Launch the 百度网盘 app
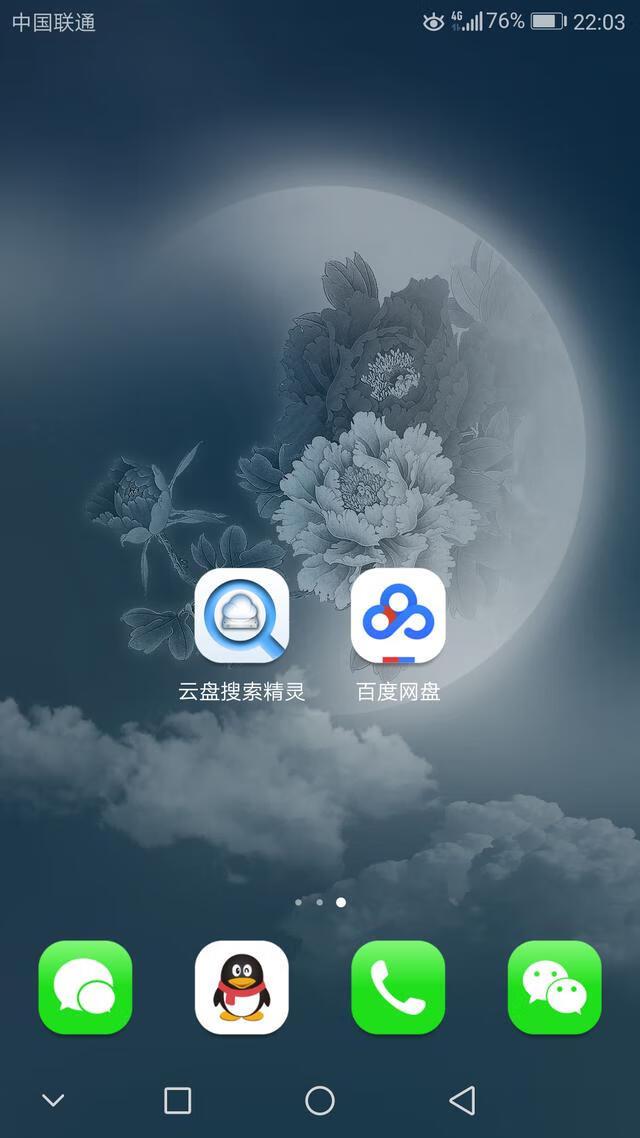 click(x=398, y=616)
